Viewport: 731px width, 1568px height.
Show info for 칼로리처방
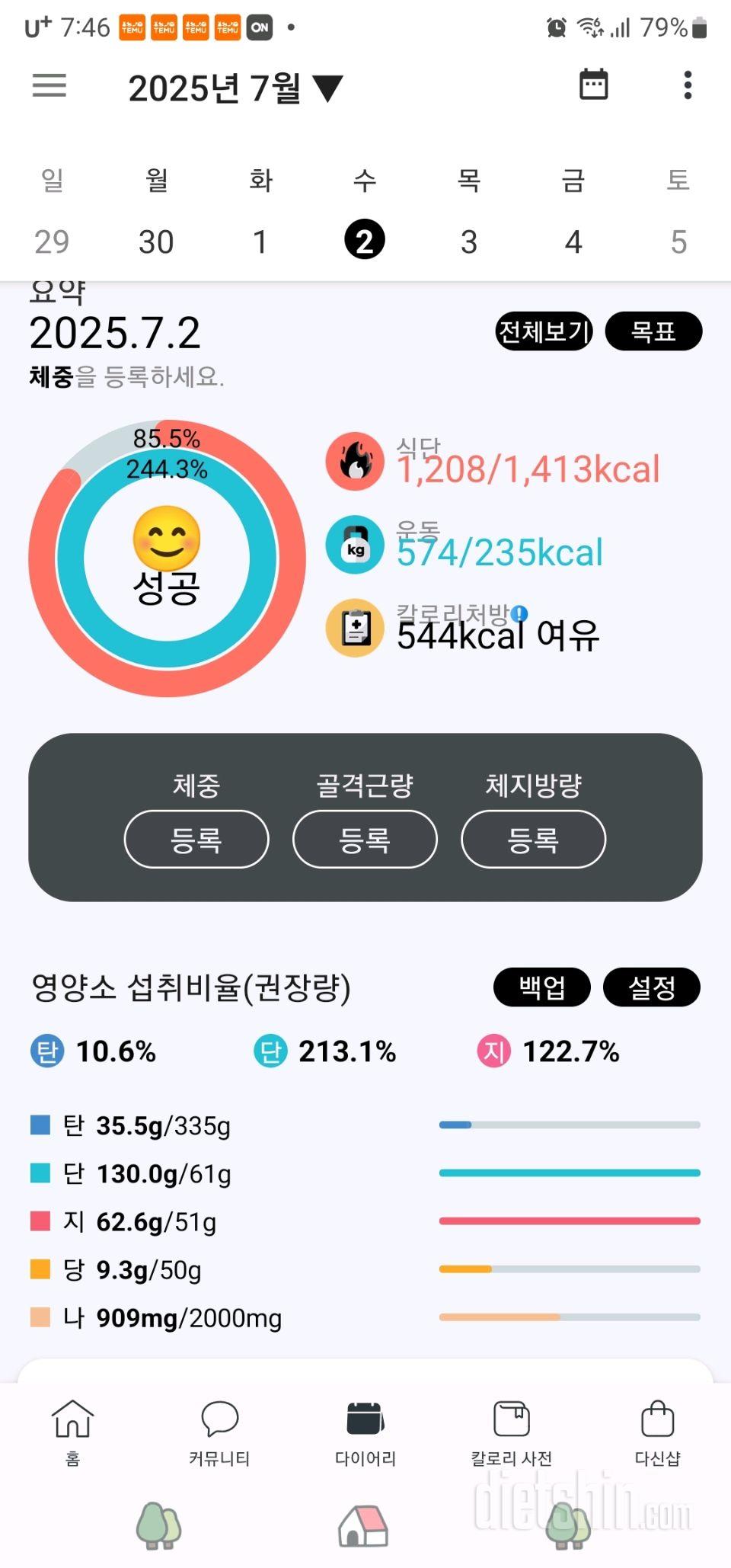click(519, 613)
